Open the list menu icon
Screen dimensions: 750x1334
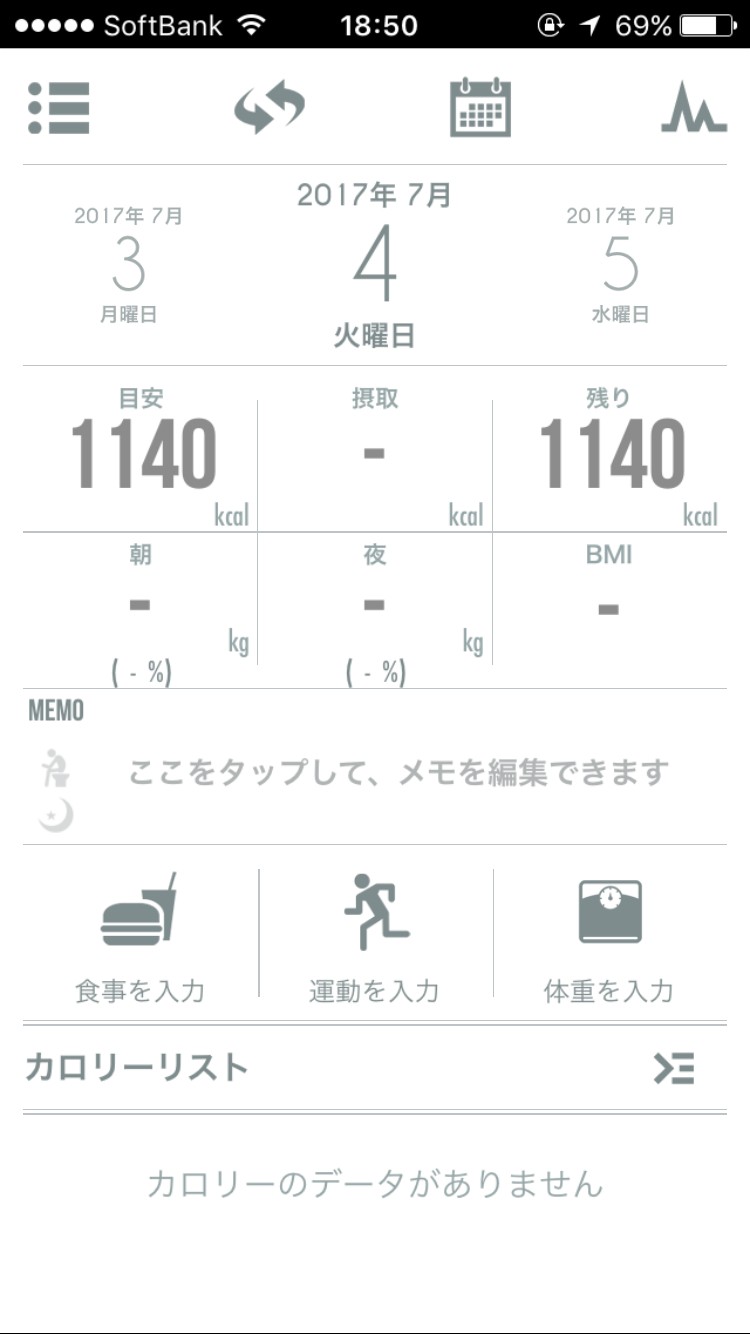click(59, 108)
